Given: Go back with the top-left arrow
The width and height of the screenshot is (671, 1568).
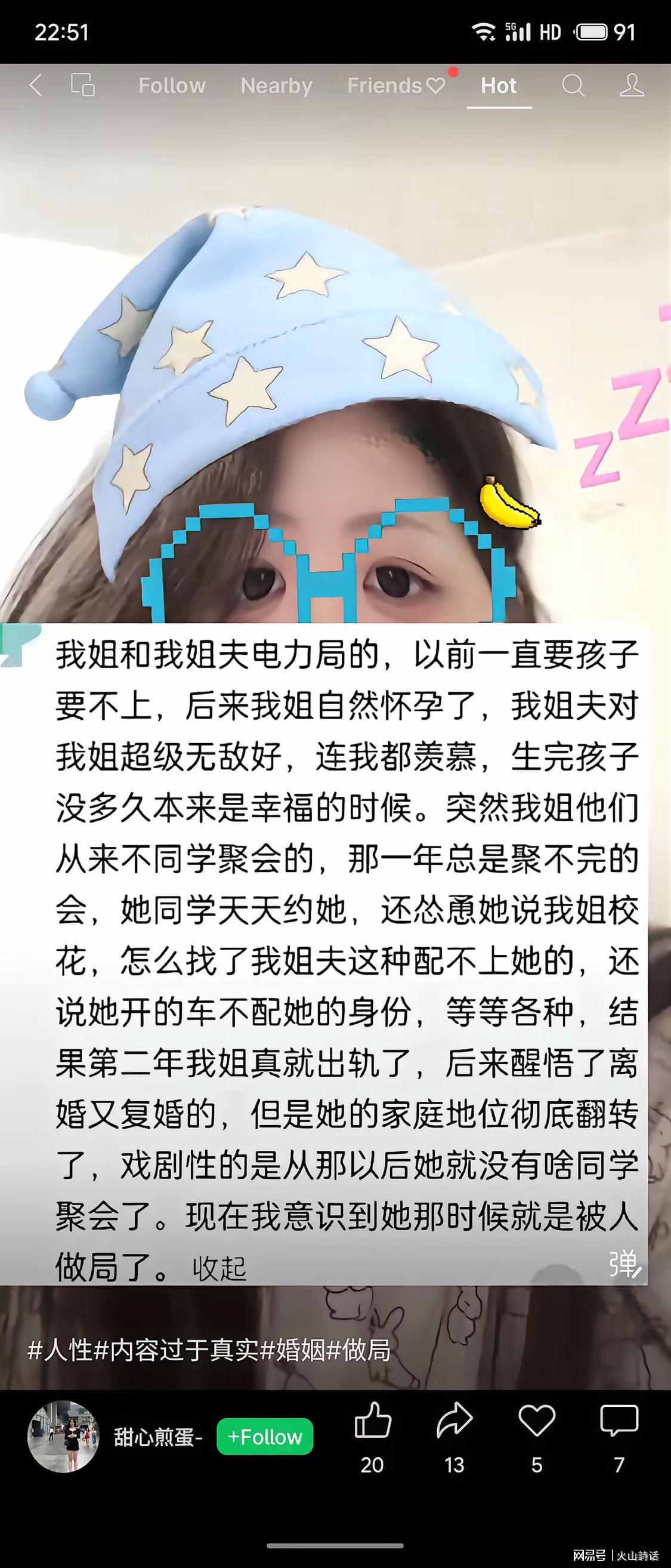Looking at the screenshot, I should coord(35,85).
